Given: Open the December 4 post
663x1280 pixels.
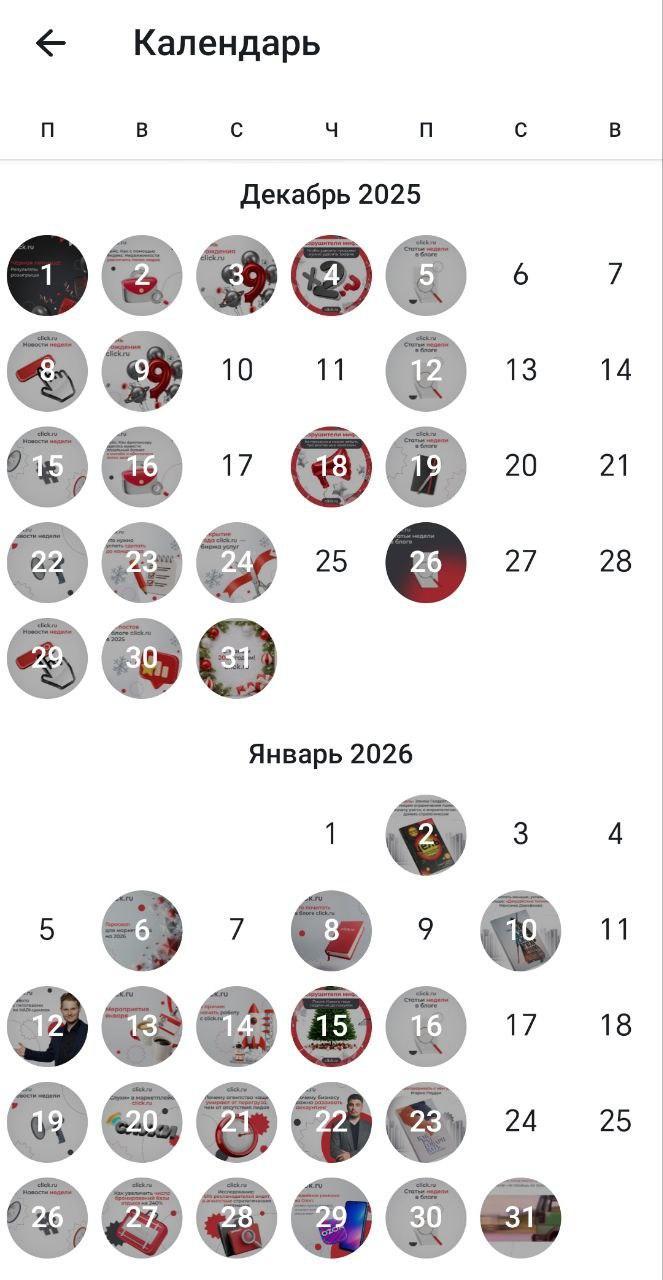Looking at the screenshot, I should coord(331,275).
